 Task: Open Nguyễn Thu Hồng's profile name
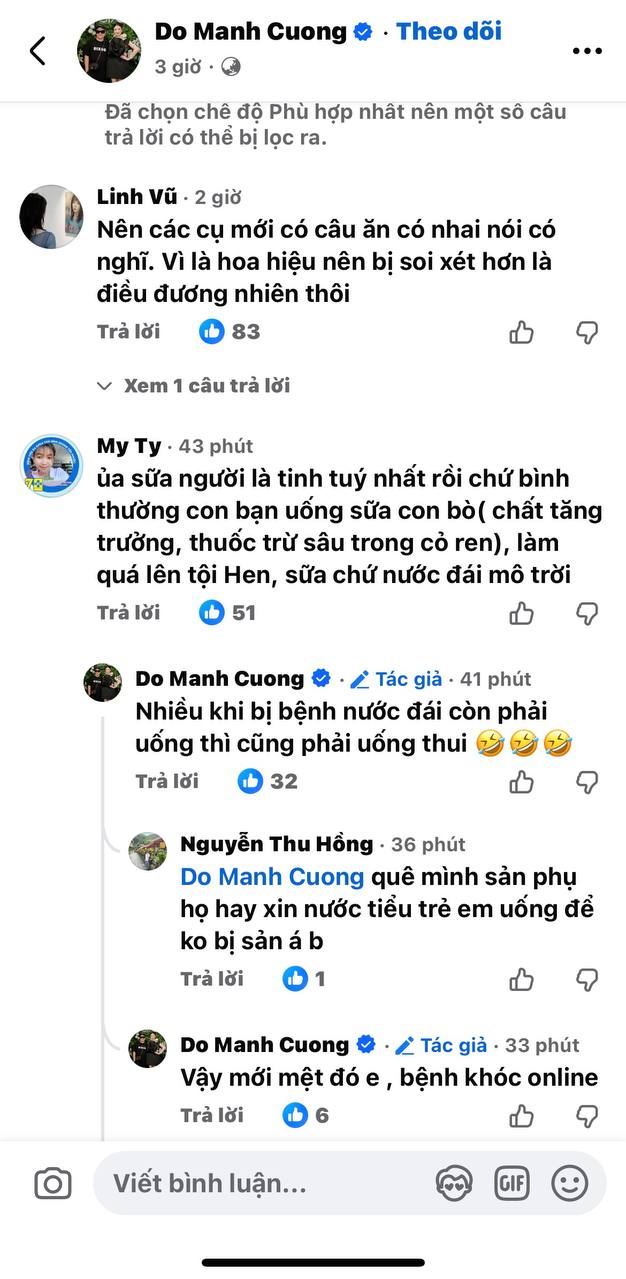pyautogui.click(x=277, y=844)
